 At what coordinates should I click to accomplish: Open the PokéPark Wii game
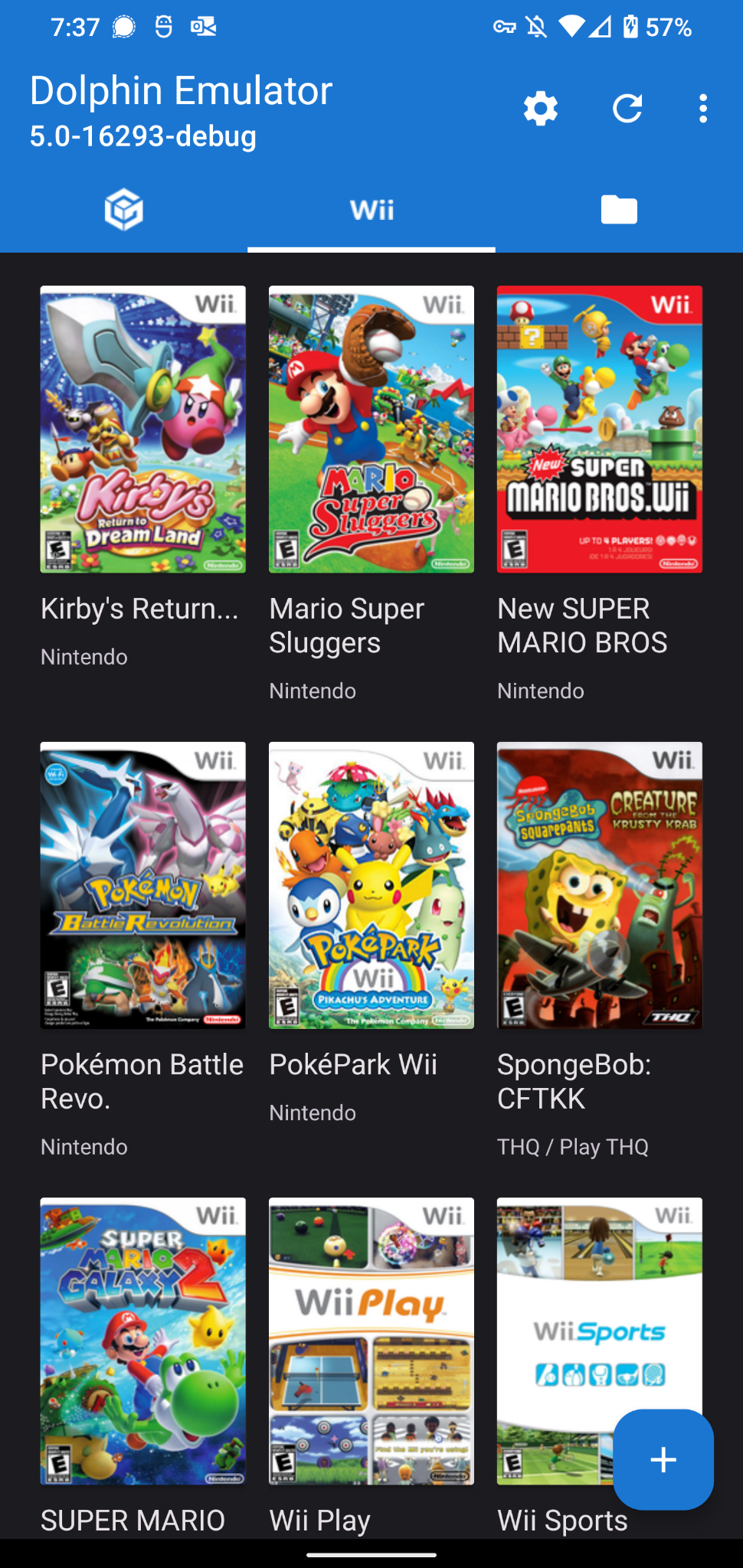[371, 885]
